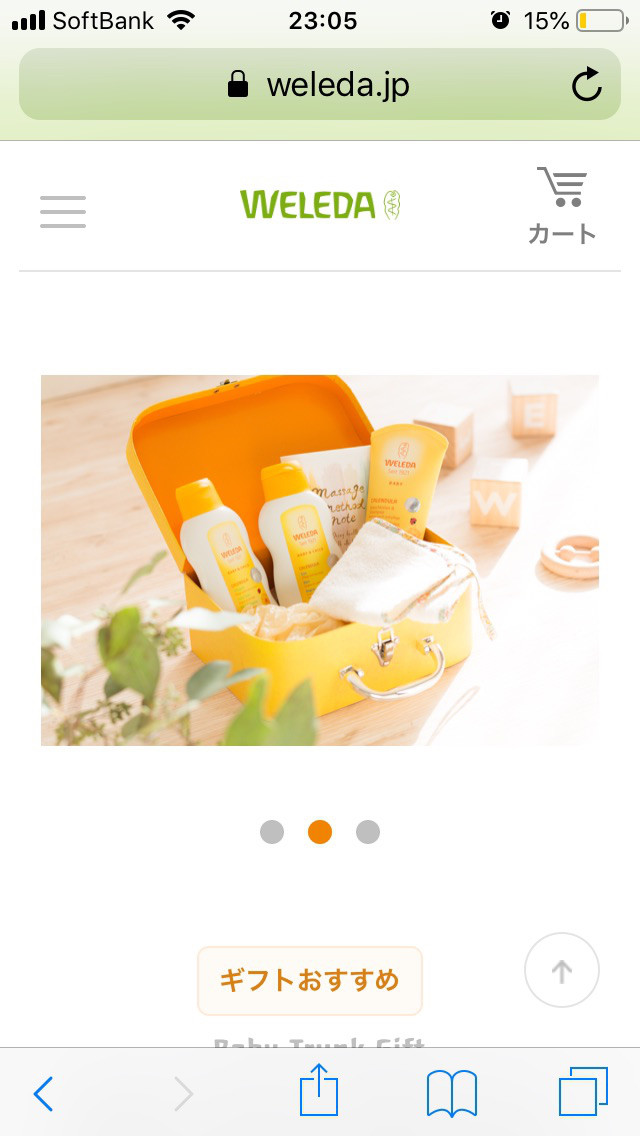Go back to the previous page
Image resolution: width=640 pixels, height=1136 pixels.
43,1094
